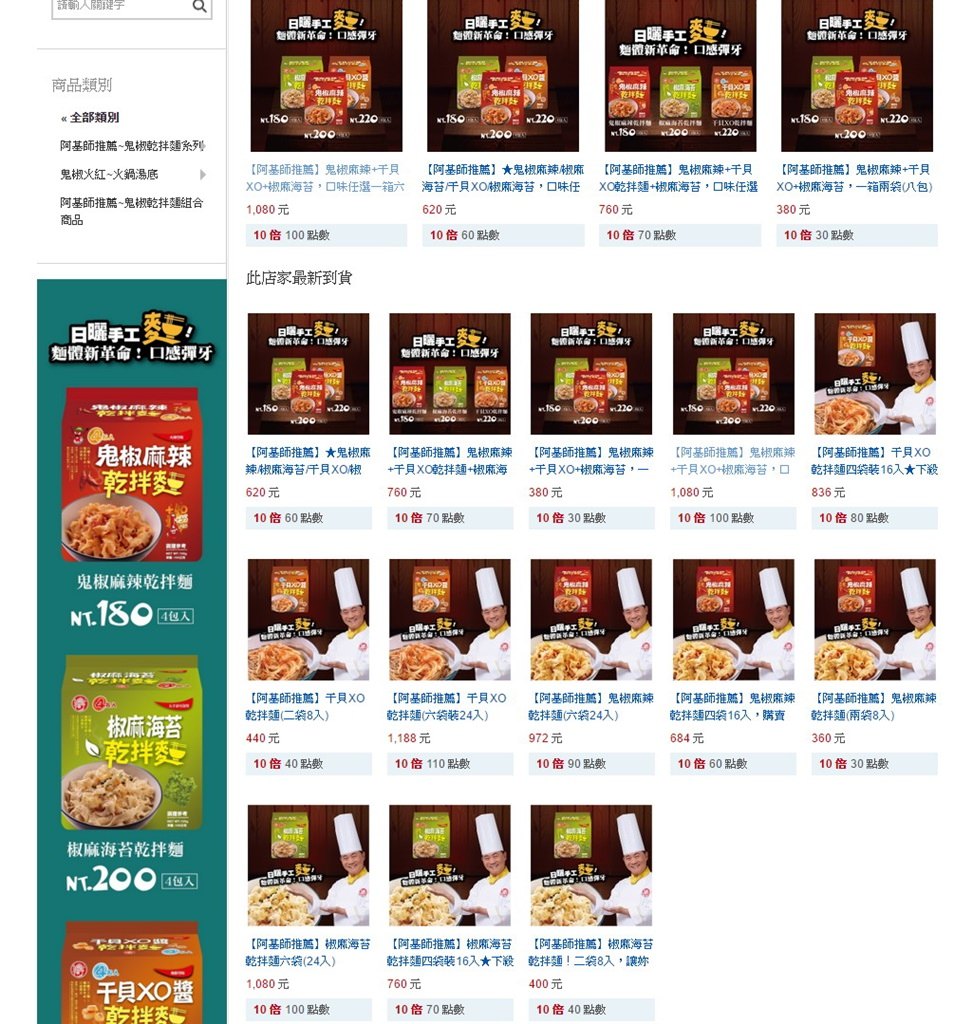Open 干貝XO乾拌麵(二袋8入) for 440元
The width and height of the screenshot is (972, 1024).
pyautogui.click(x=308, y=706)
